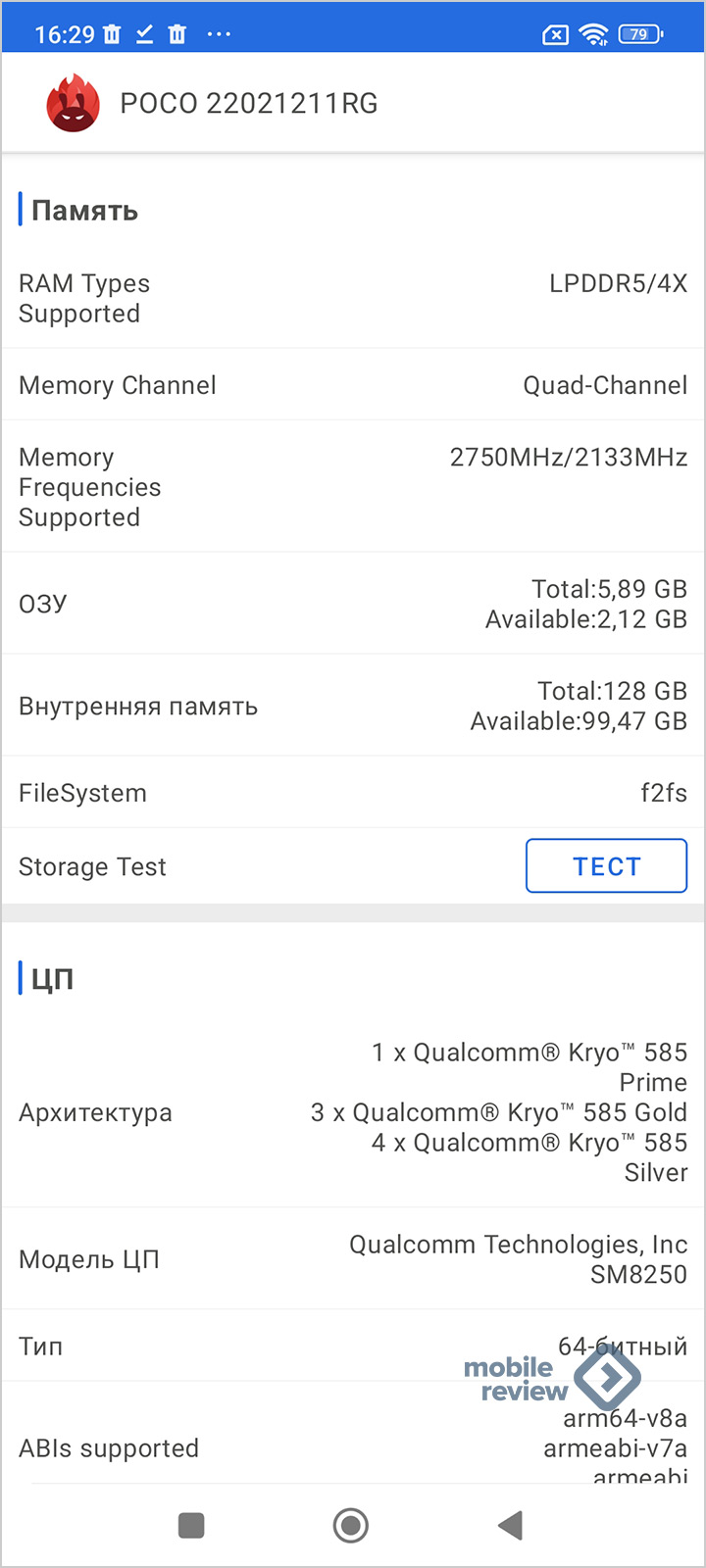
Task: Return to the home screen
Action: [351, 1525]
